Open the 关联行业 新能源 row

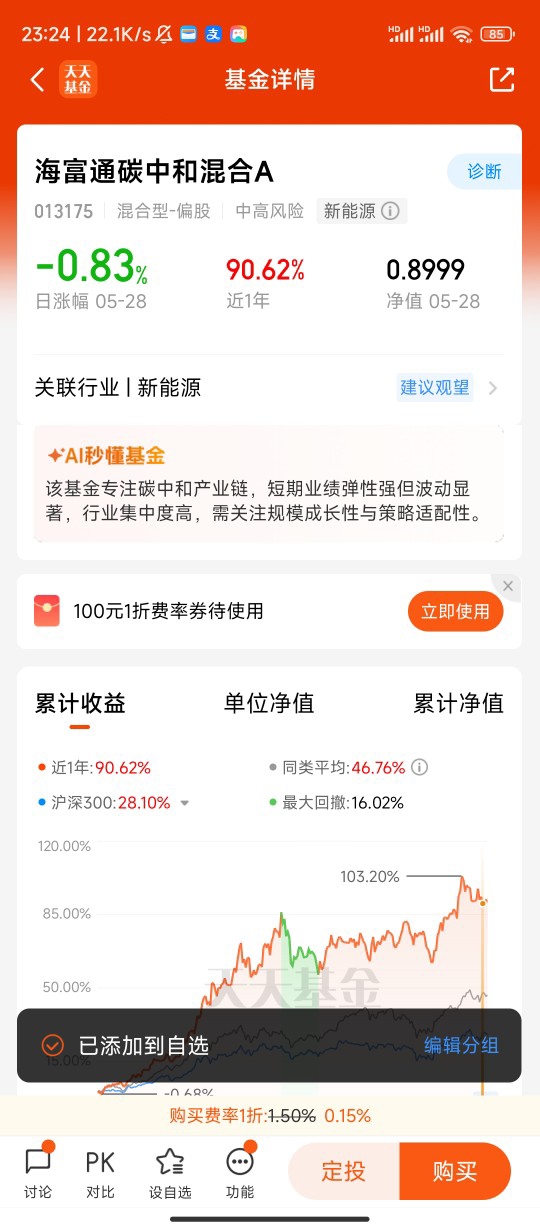tap(269, 387)
